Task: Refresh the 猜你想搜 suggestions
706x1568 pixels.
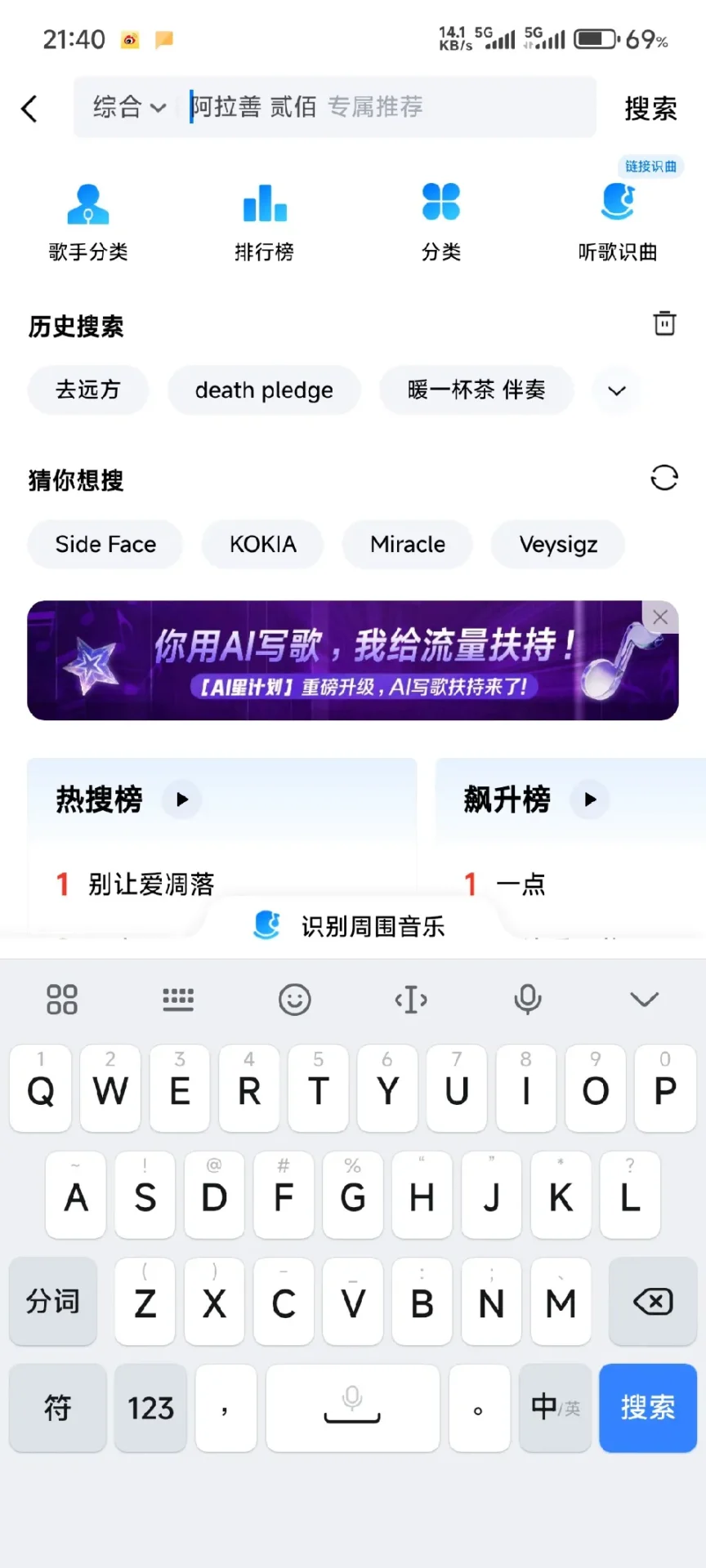Action: [664, 478]
